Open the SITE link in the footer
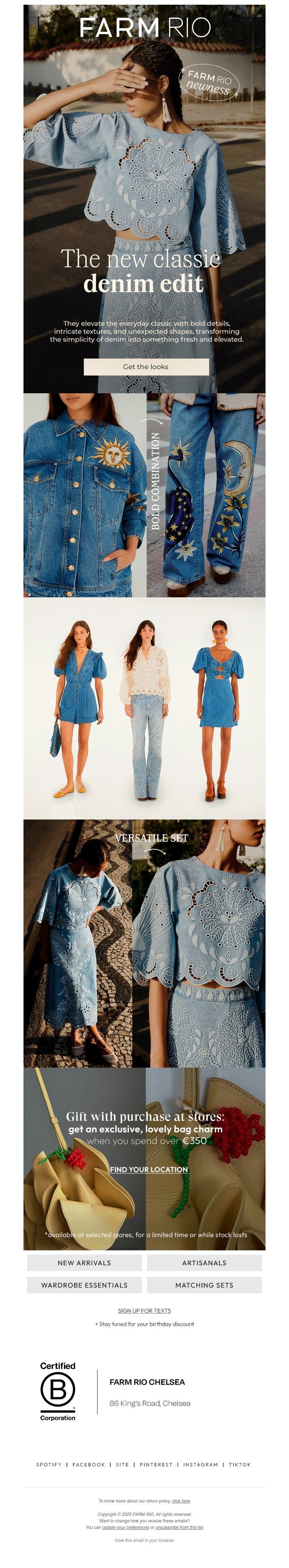Screen dimensions: 289x1568 (122, 1464)
